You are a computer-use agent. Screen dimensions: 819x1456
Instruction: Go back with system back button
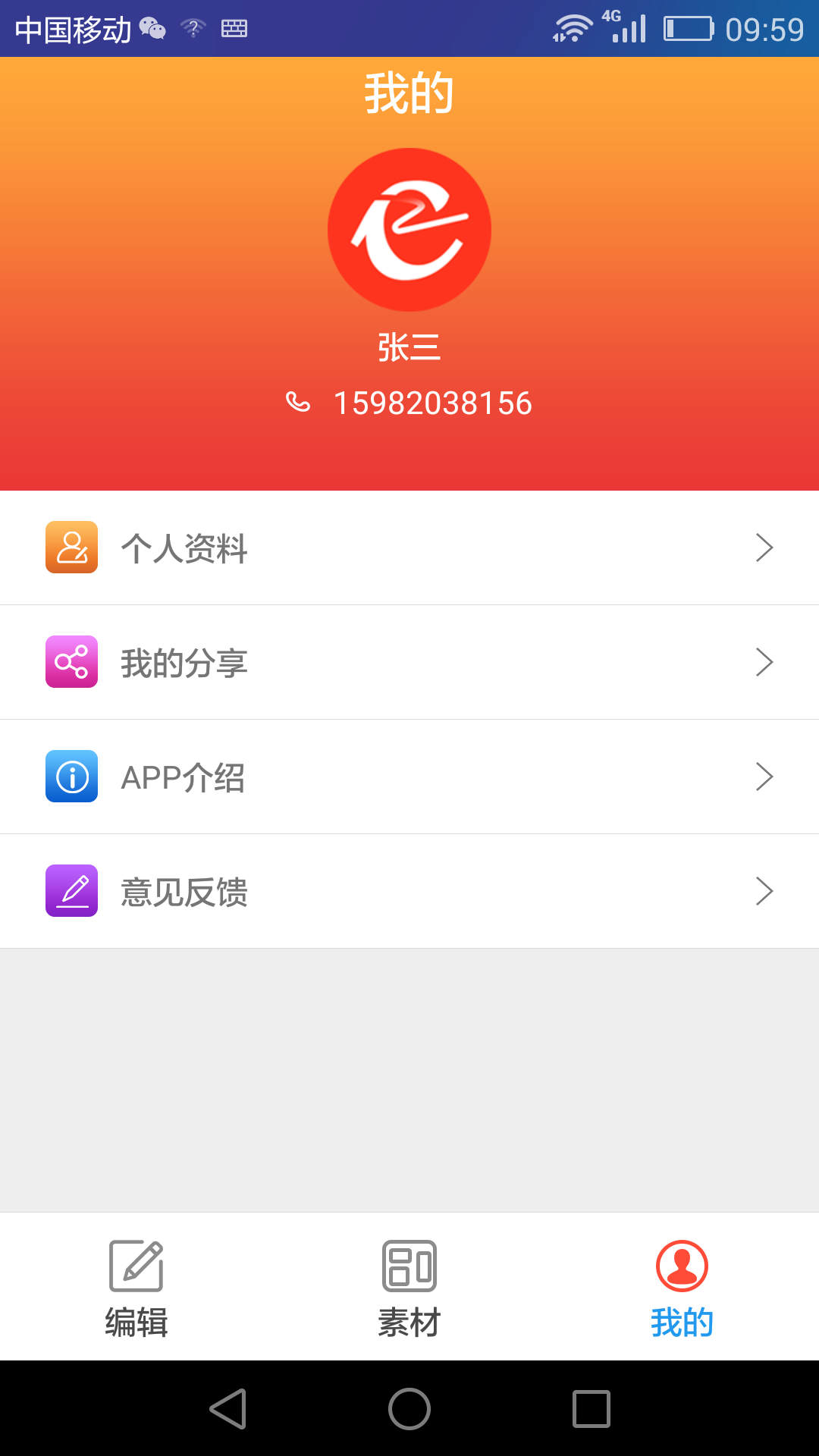pos(228,1409)
